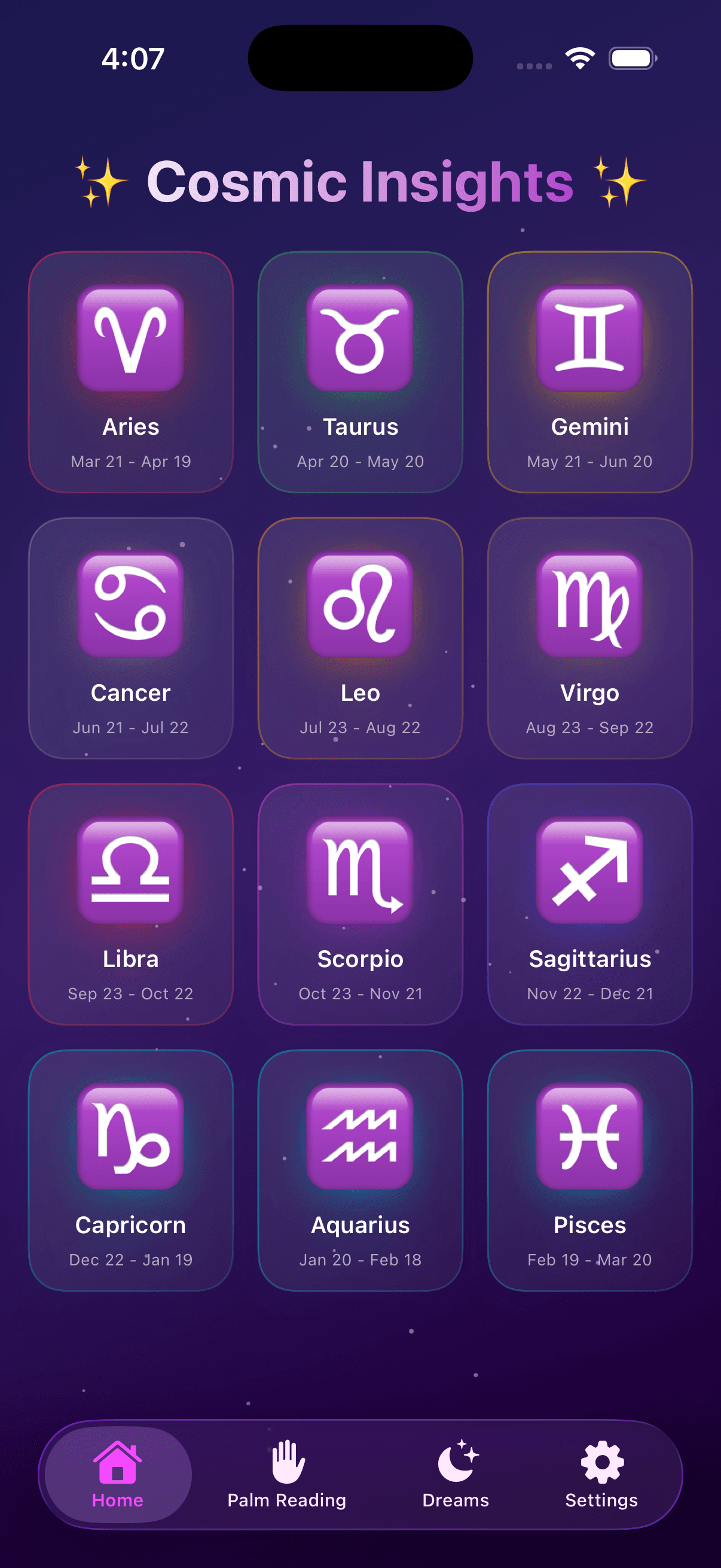Tap the Cosmic Insights title
Screen dimensions: 721x1568
(x=360, y=181)
